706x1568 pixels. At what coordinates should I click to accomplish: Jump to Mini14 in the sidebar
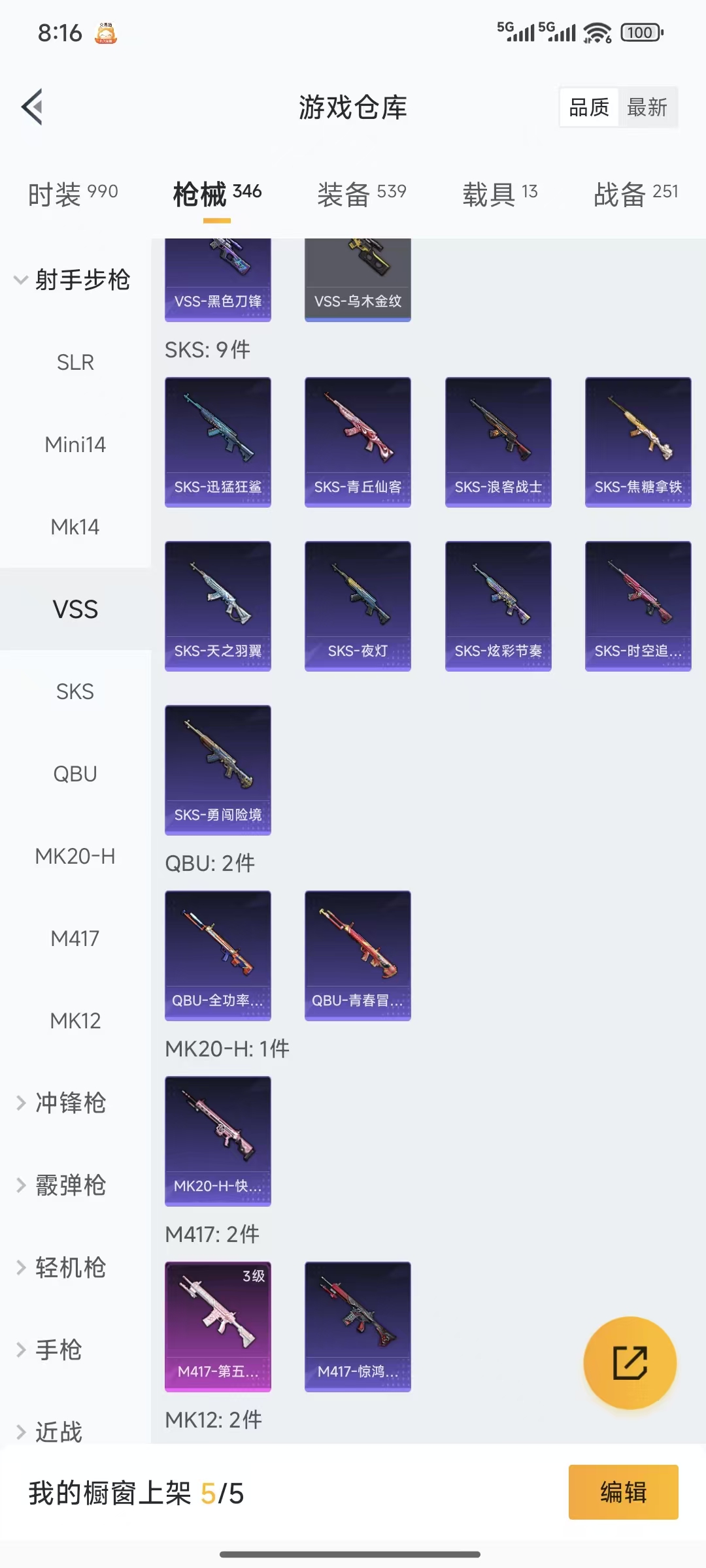click(75, 444)
